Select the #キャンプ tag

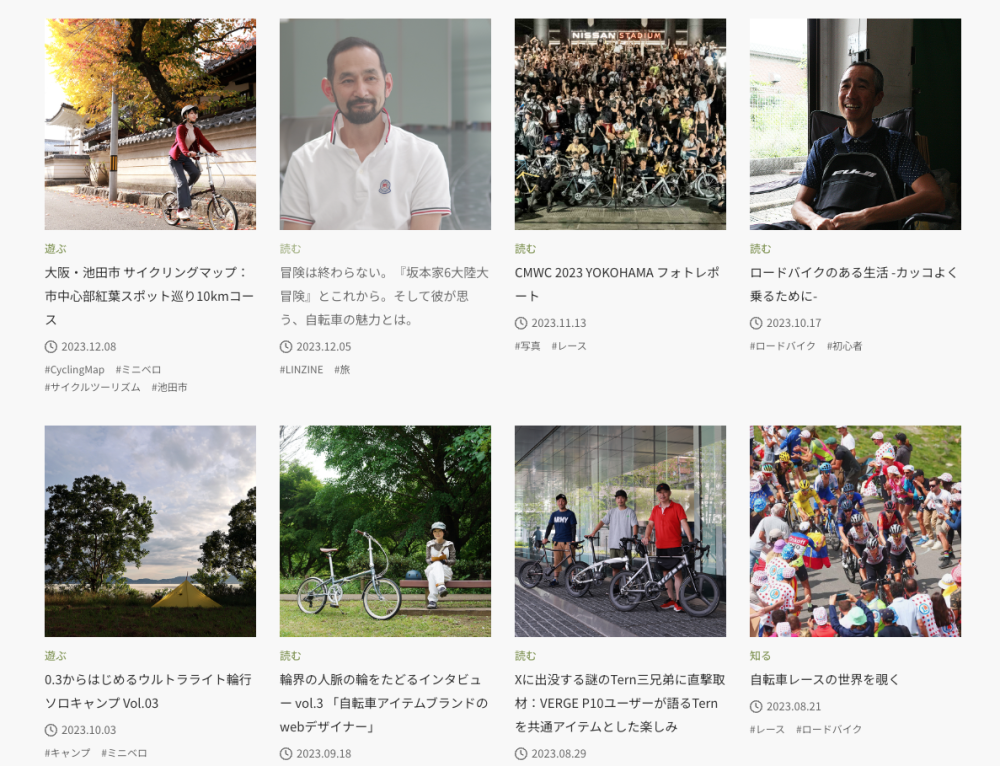pyautogui.click(x=67, y=752)
